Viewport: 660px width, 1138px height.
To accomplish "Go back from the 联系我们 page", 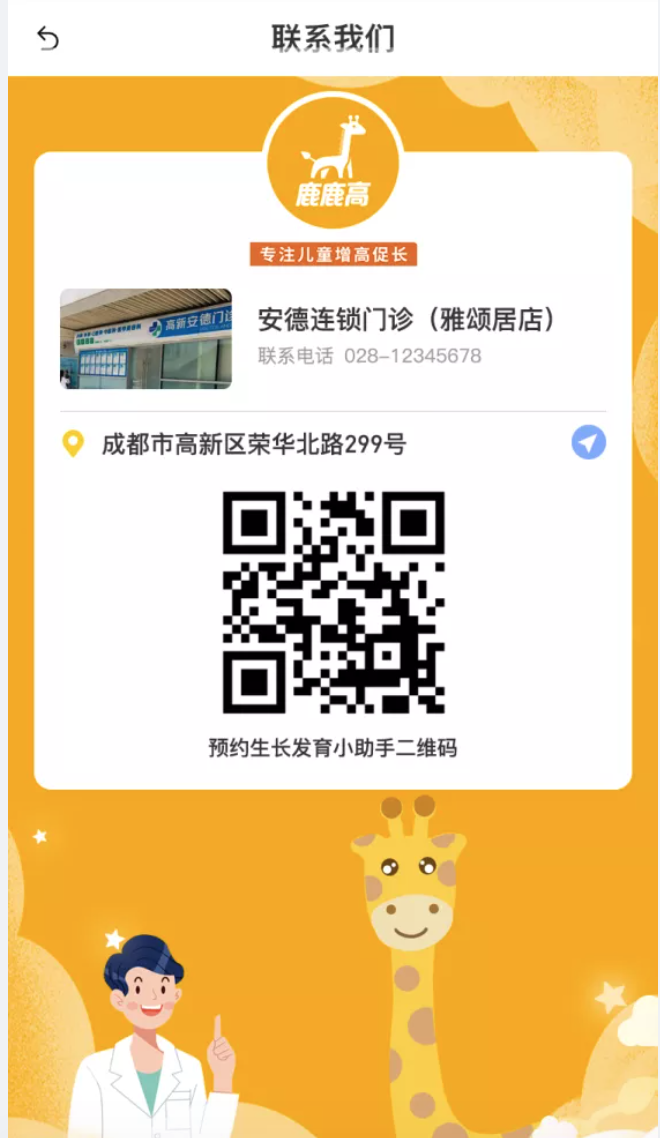I will [x=48, y=39].
